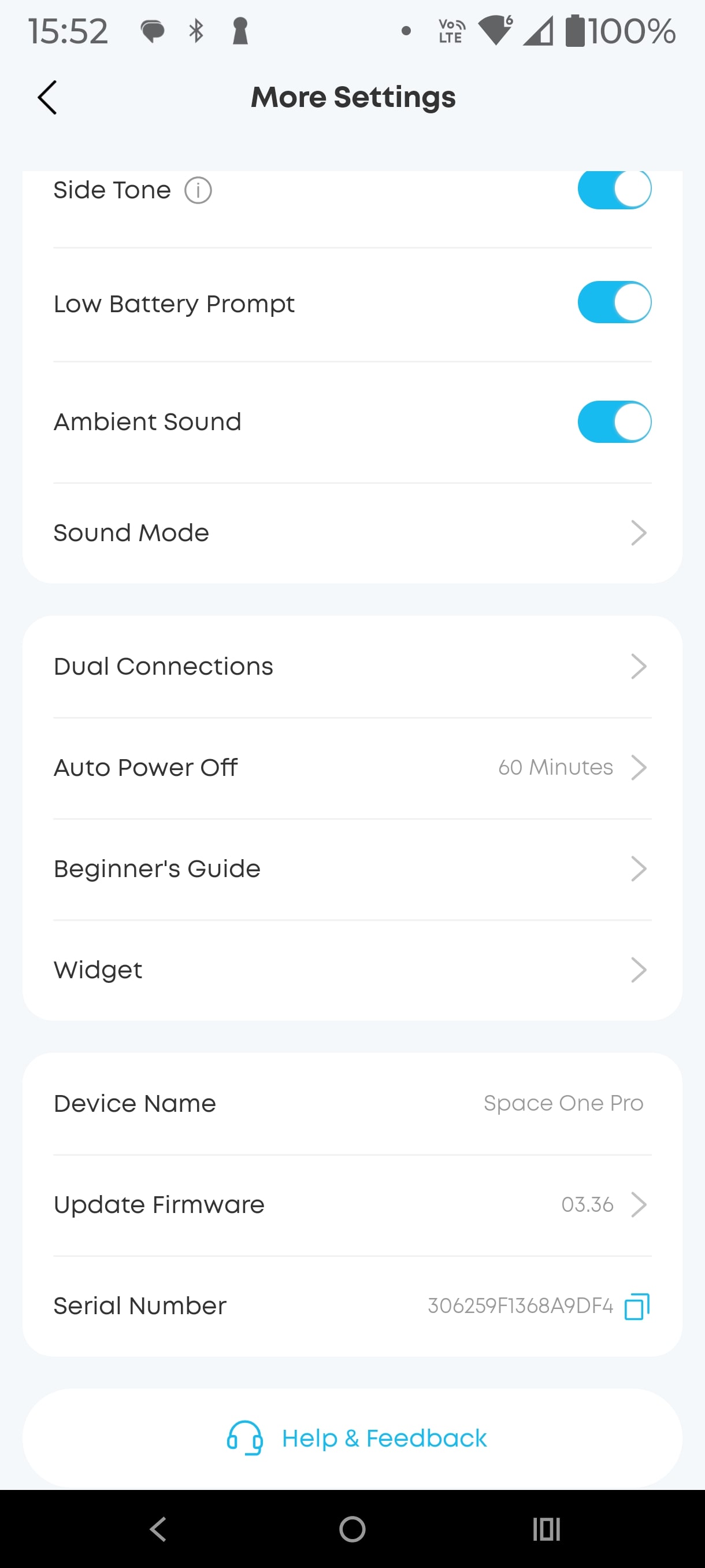
Task: Open Dual Connections
Action: coord(352,667)
